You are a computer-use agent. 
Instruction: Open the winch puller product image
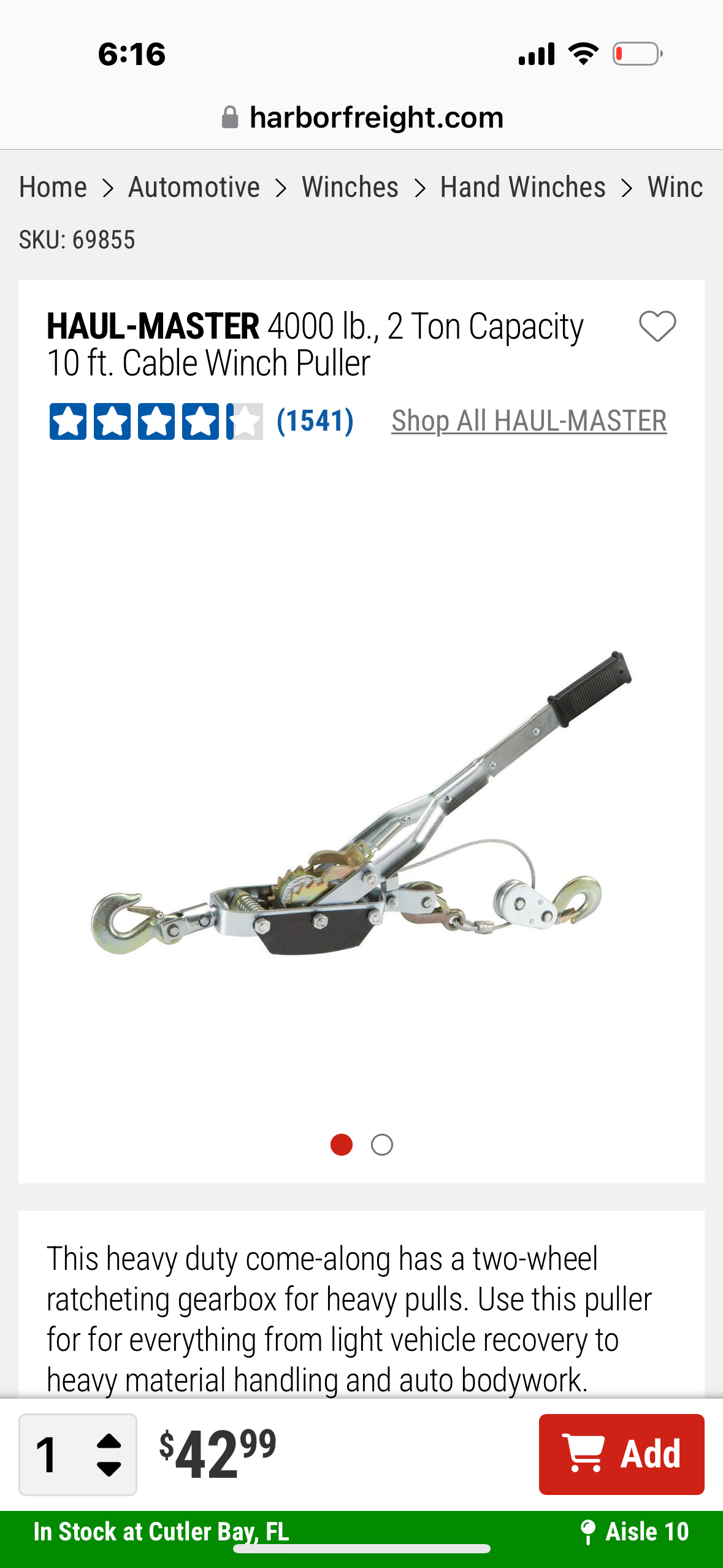361,804
